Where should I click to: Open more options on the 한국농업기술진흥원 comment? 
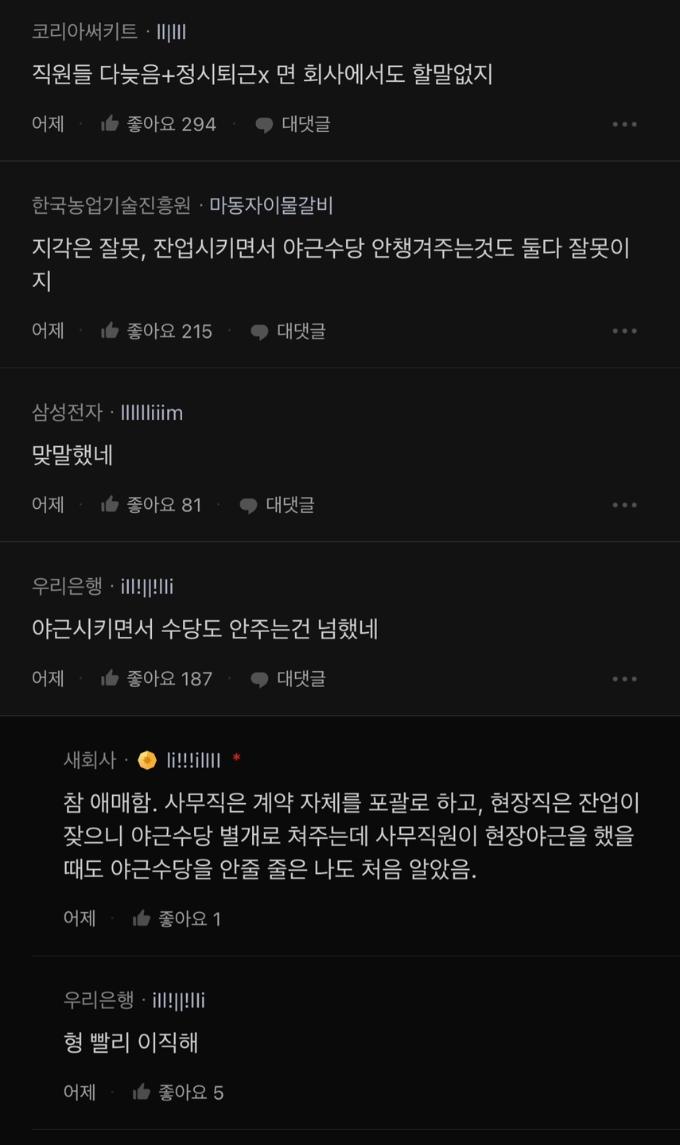point(624,331)
